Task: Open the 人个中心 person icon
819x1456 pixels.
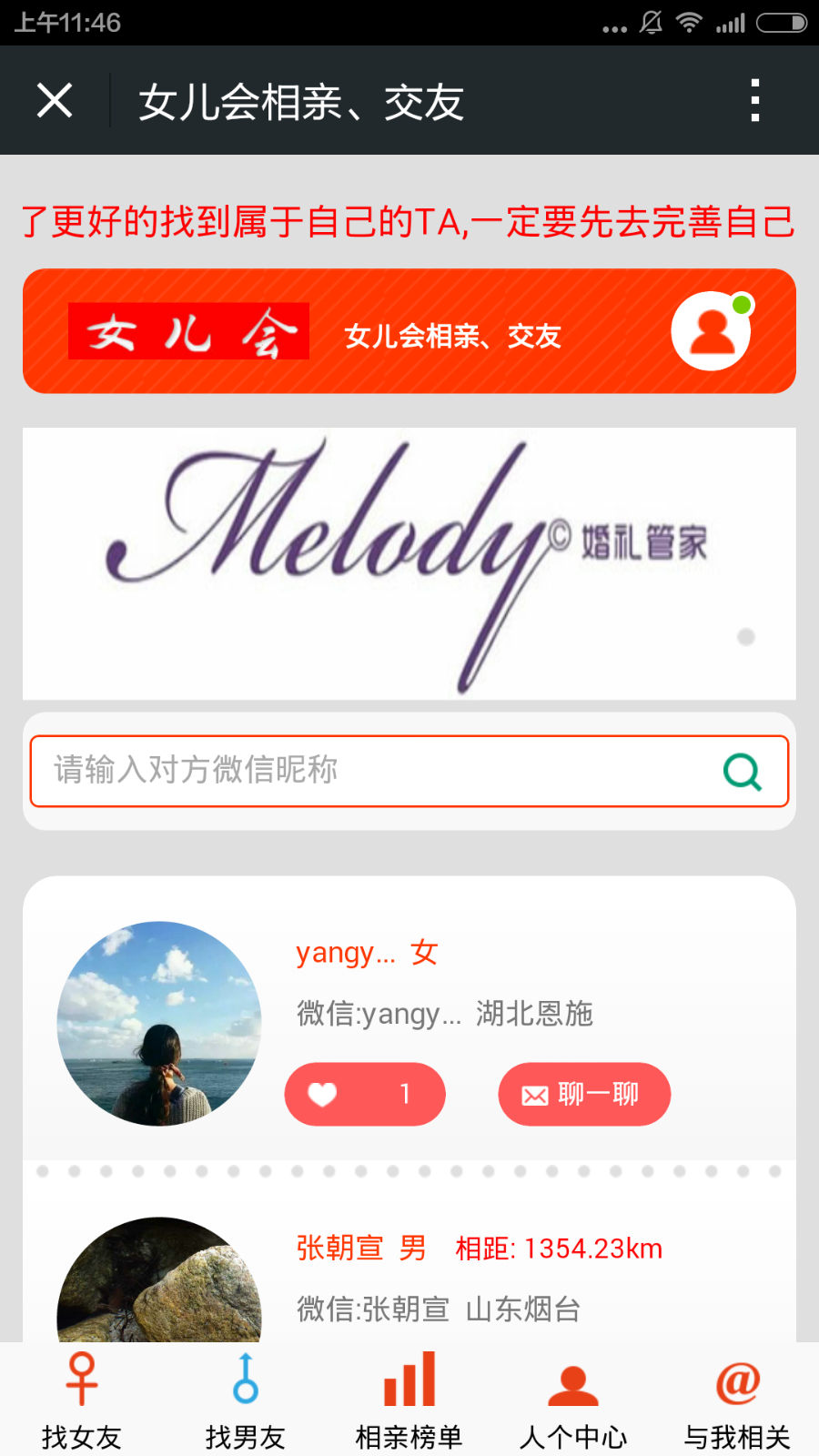Action: [x=571, y=1380]
